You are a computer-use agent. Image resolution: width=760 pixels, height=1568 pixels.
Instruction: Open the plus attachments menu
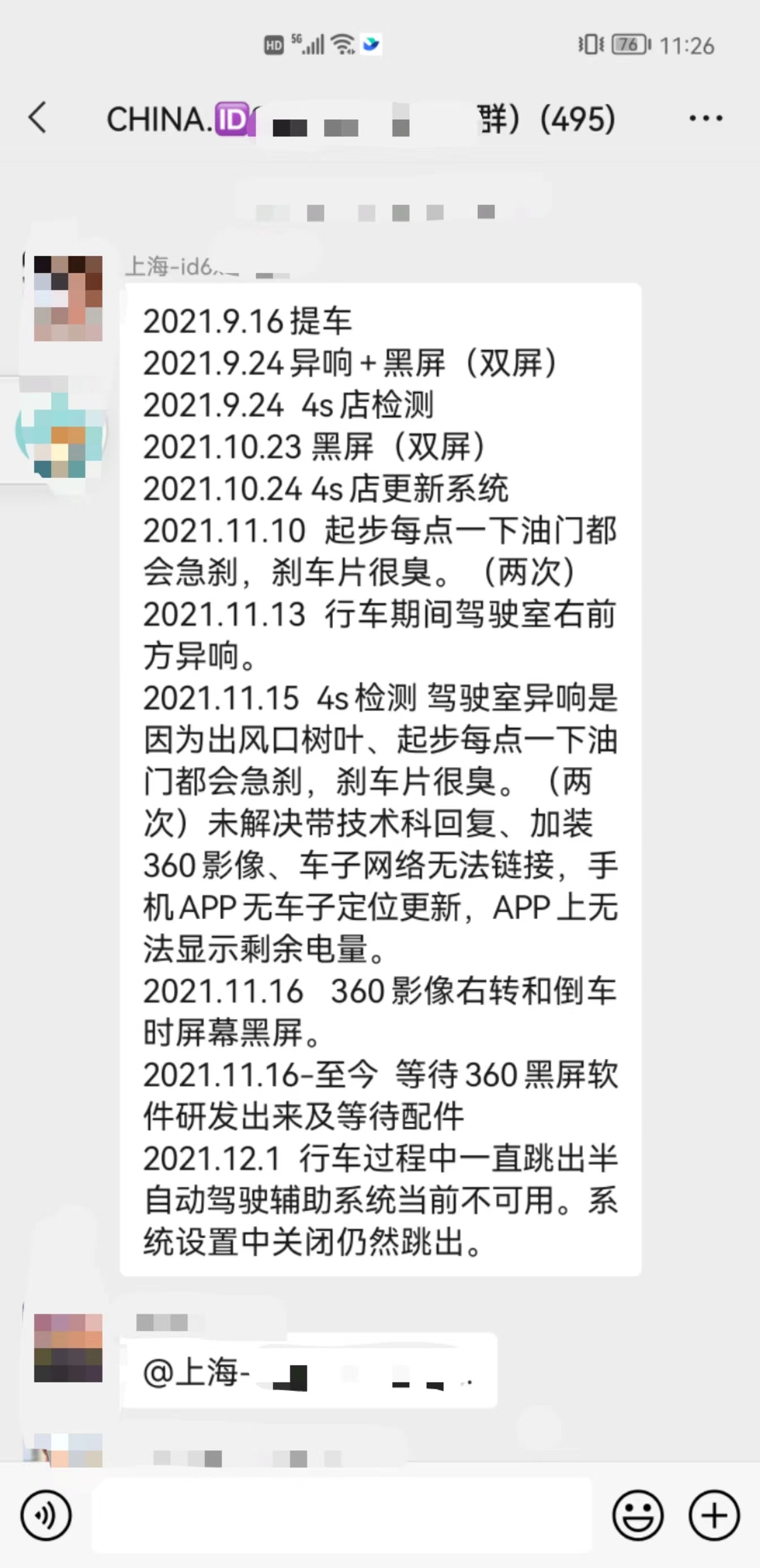click(714, 1515)
